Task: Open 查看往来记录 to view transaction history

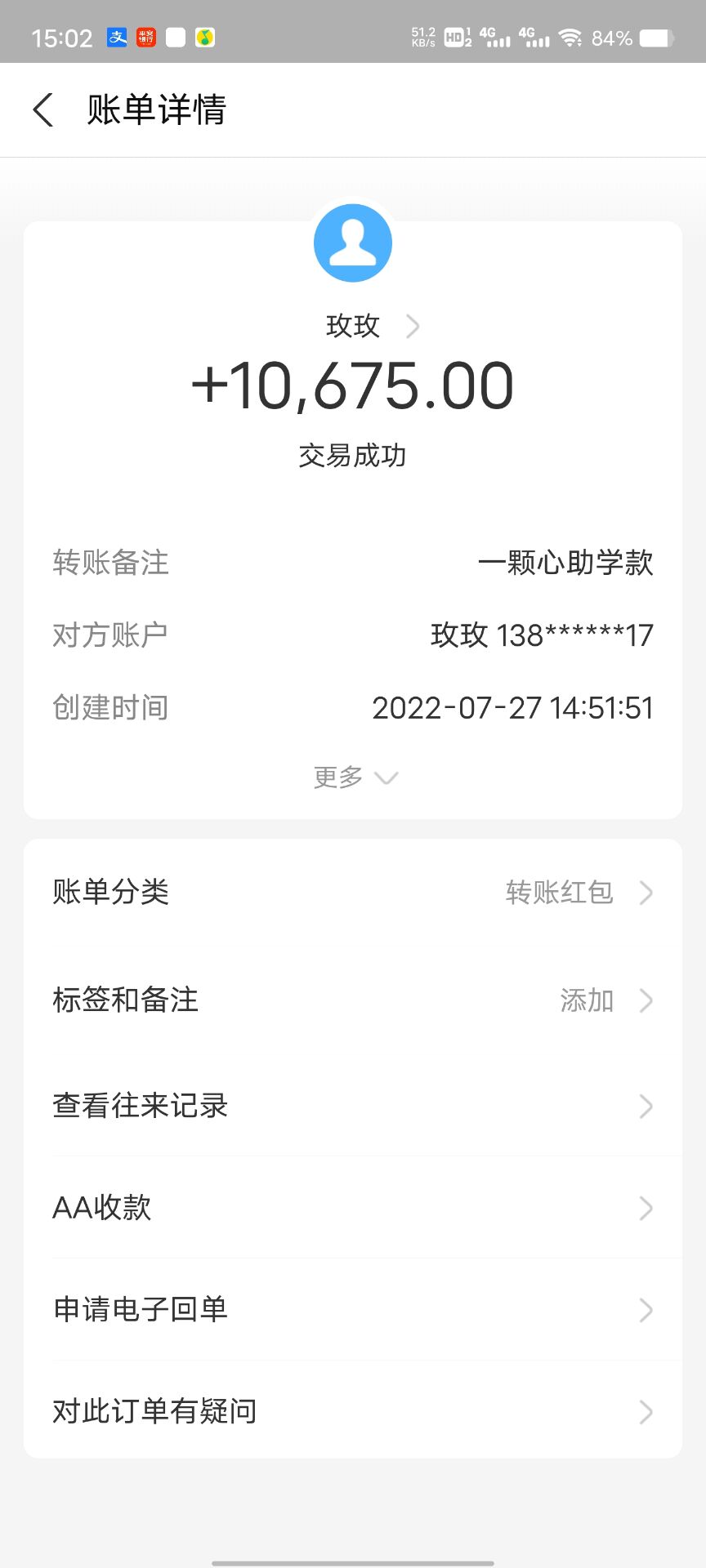Action: pyautogui.click(x=353, y=1107)
